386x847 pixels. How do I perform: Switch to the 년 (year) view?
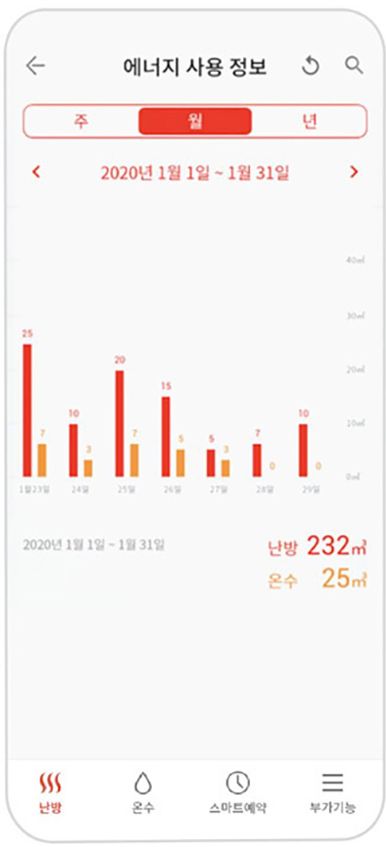tap(309, 122)
